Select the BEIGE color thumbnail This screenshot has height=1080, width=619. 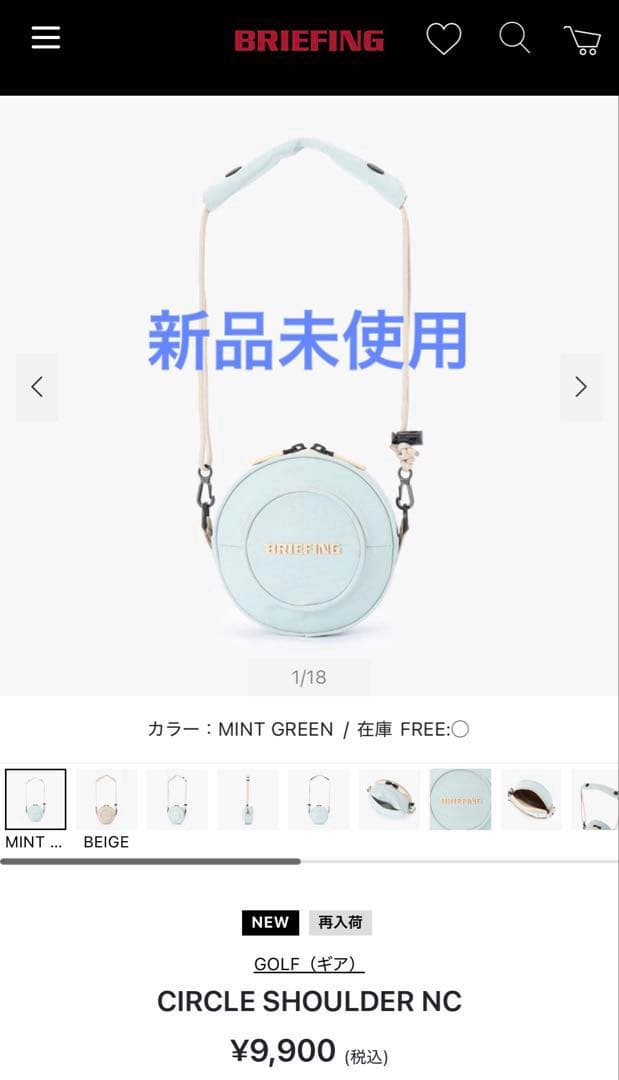click(107, 799)
